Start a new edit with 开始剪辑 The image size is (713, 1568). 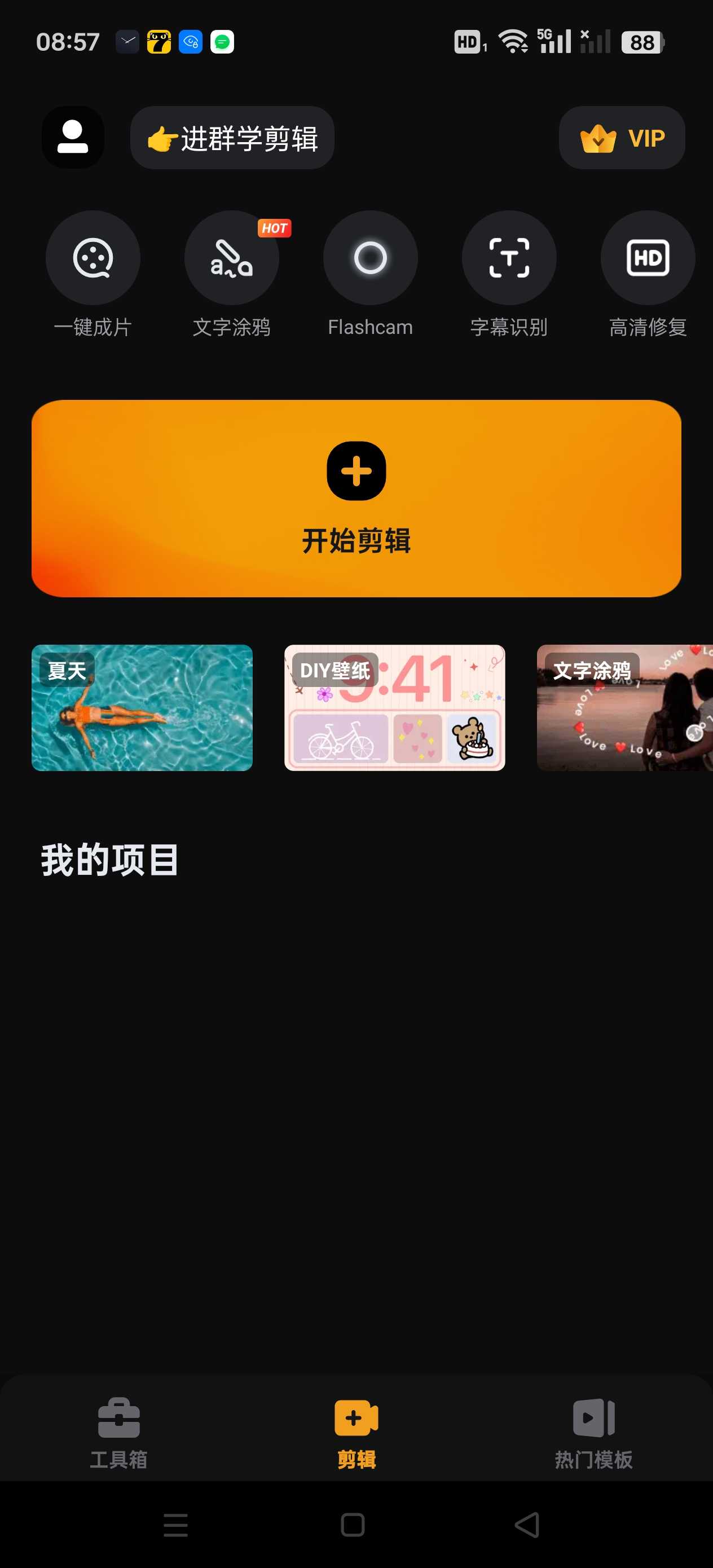pos(356,498)
